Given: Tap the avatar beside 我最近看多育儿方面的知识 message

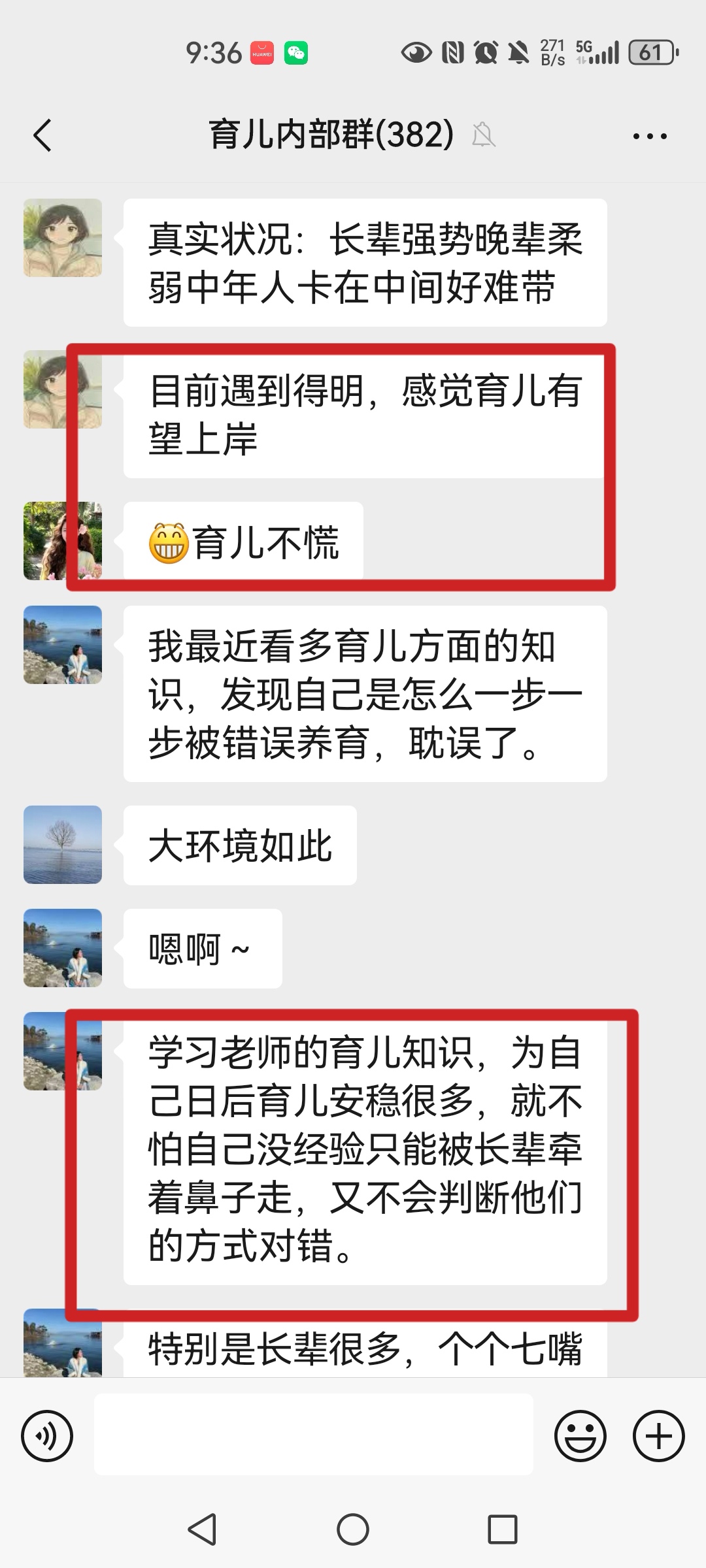Looking at the screenshot, I should [63, 645].
